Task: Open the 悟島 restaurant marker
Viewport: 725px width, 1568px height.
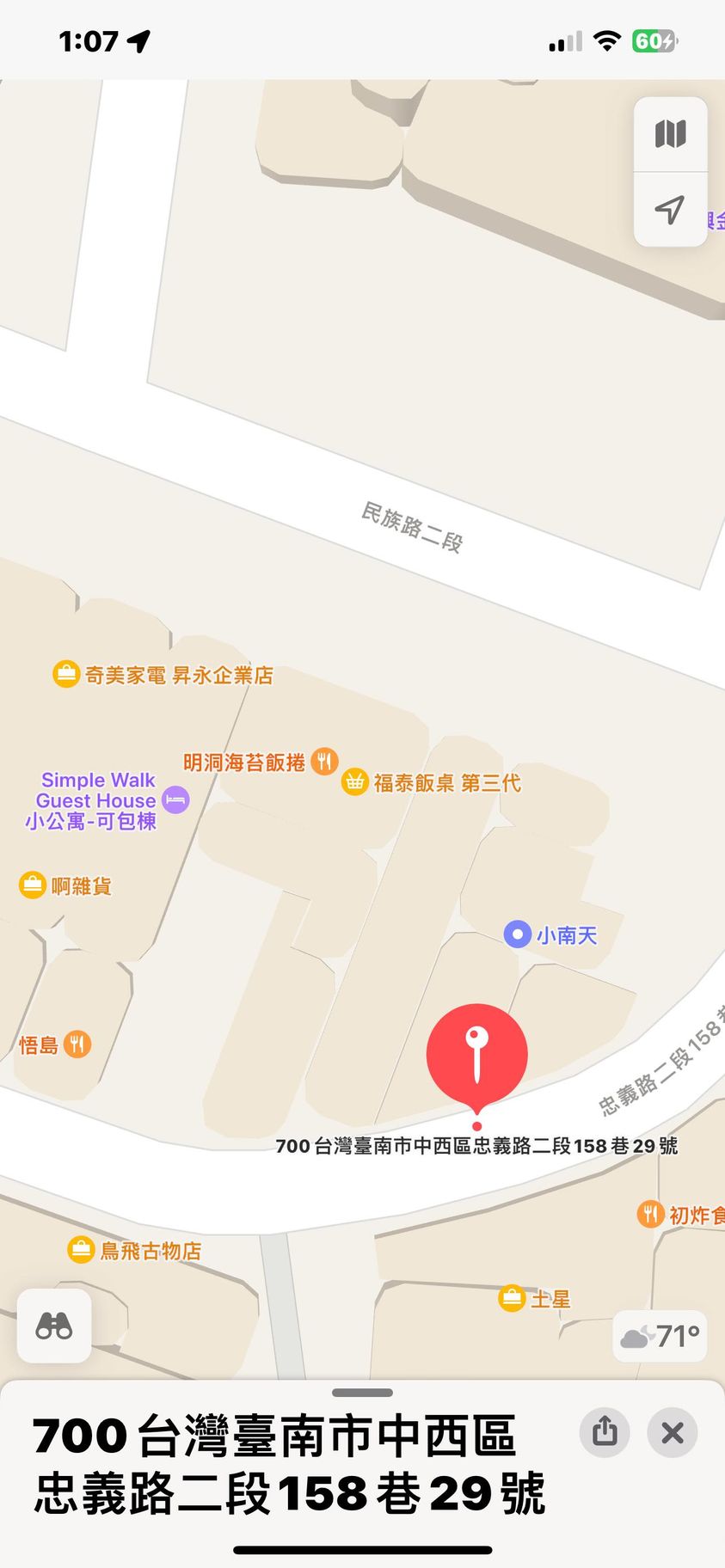Action: pos(77,1044)
